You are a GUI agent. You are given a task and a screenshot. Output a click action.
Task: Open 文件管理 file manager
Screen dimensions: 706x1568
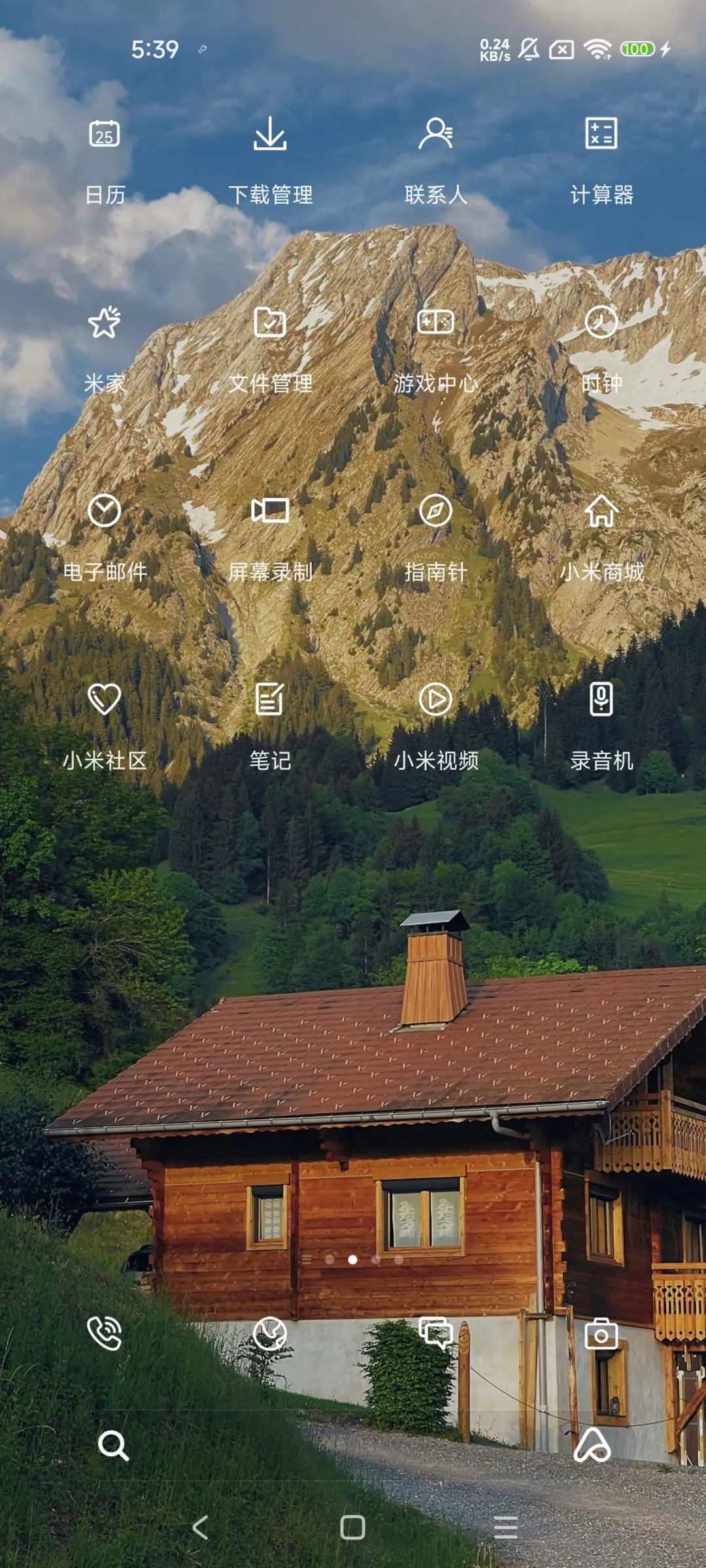pyautogui.click(x=270, y=325)
